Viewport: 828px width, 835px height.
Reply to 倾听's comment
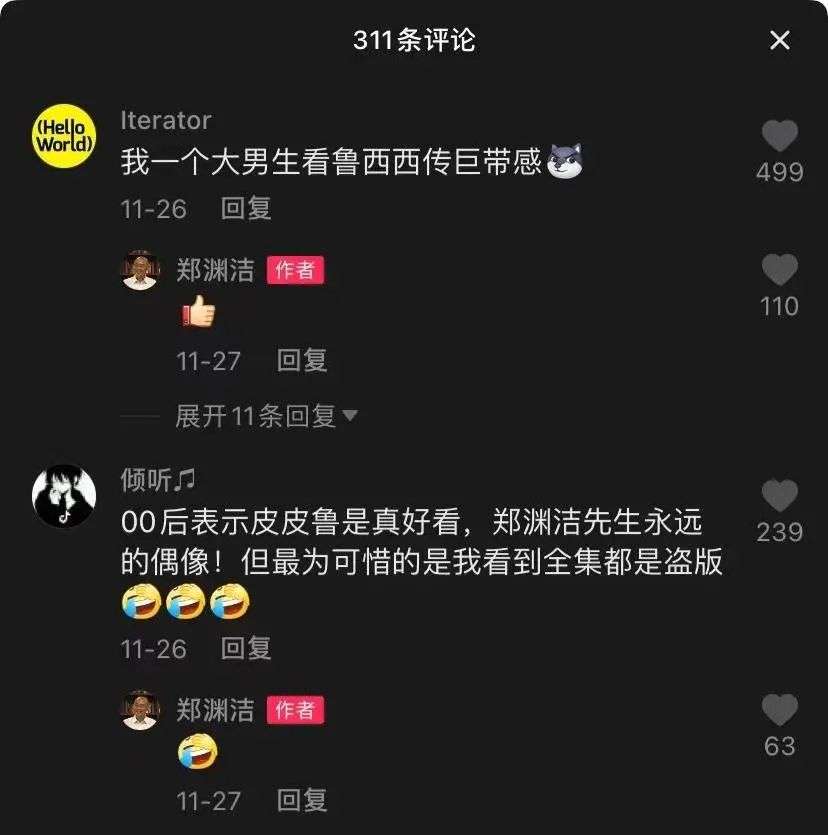246,648
